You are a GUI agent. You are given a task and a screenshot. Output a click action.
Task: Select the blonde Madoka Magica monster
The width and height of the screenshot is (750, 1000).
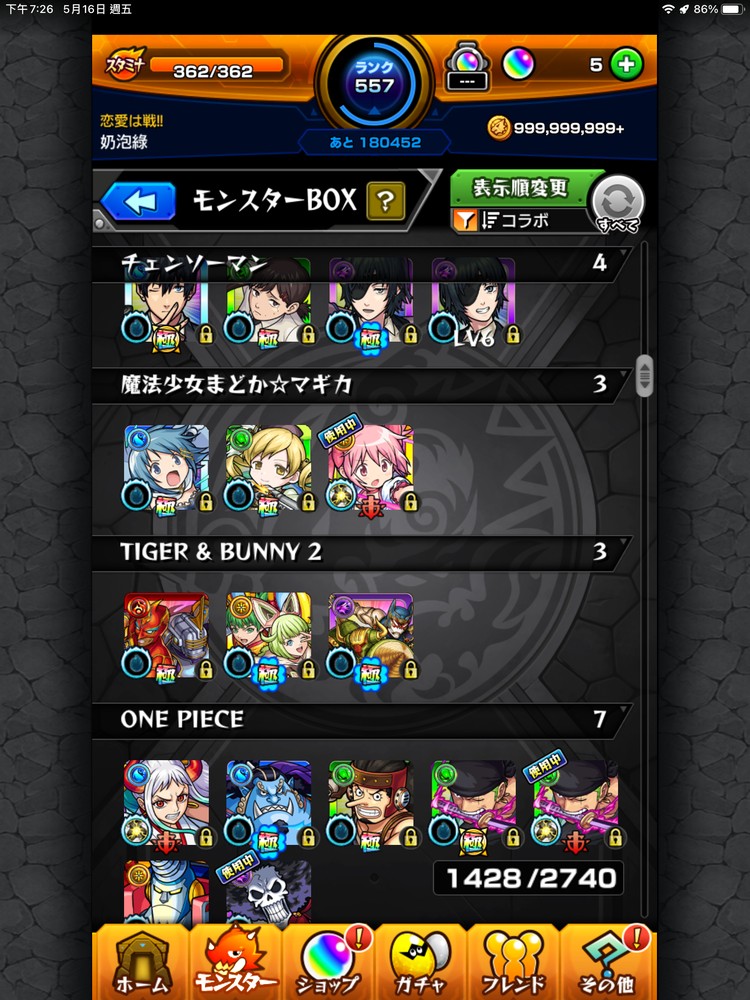pyautogui.click(x=268, y=467)
